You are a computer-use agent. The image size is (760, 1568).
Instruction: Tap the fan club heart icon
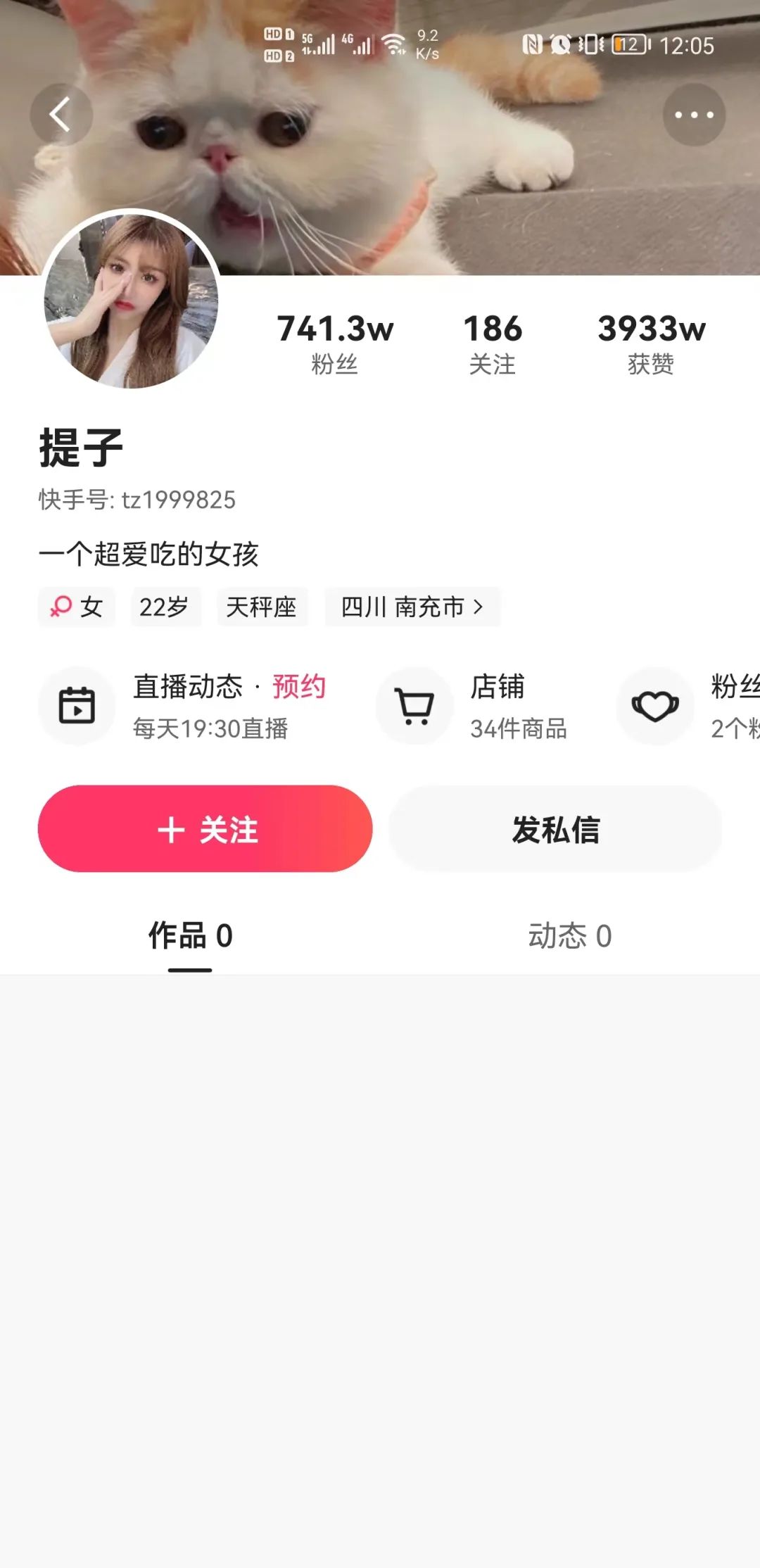pyautogui.click(x=655, y=705)
